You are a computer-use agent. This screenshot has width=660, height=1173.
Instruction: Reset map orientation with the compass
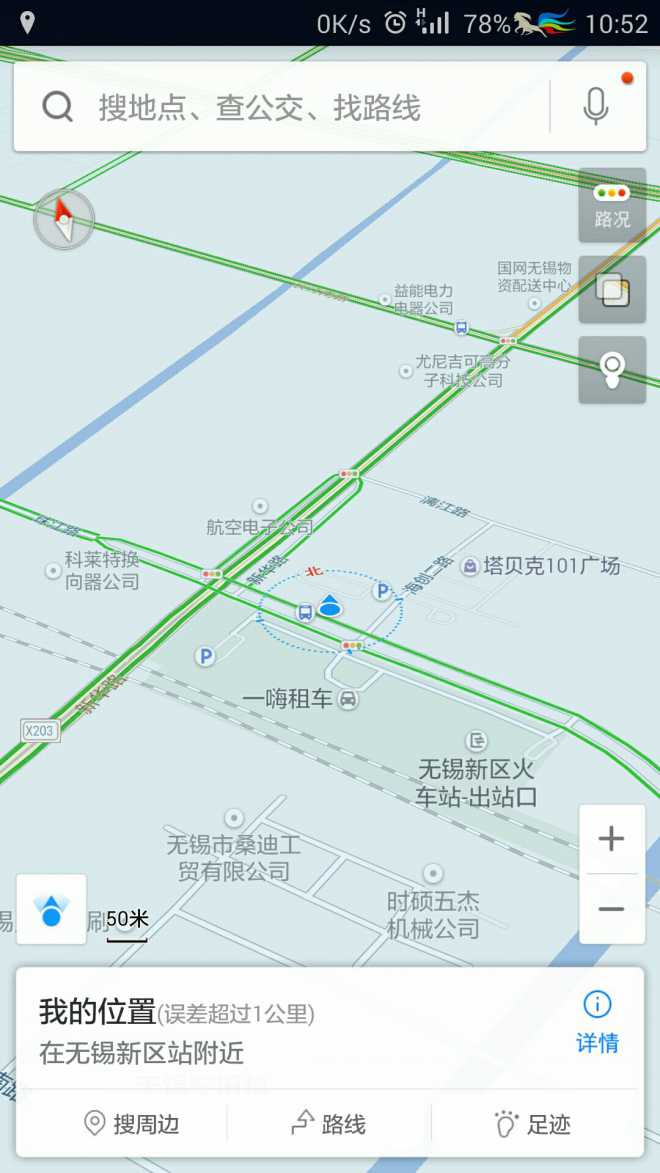[64, 219]
